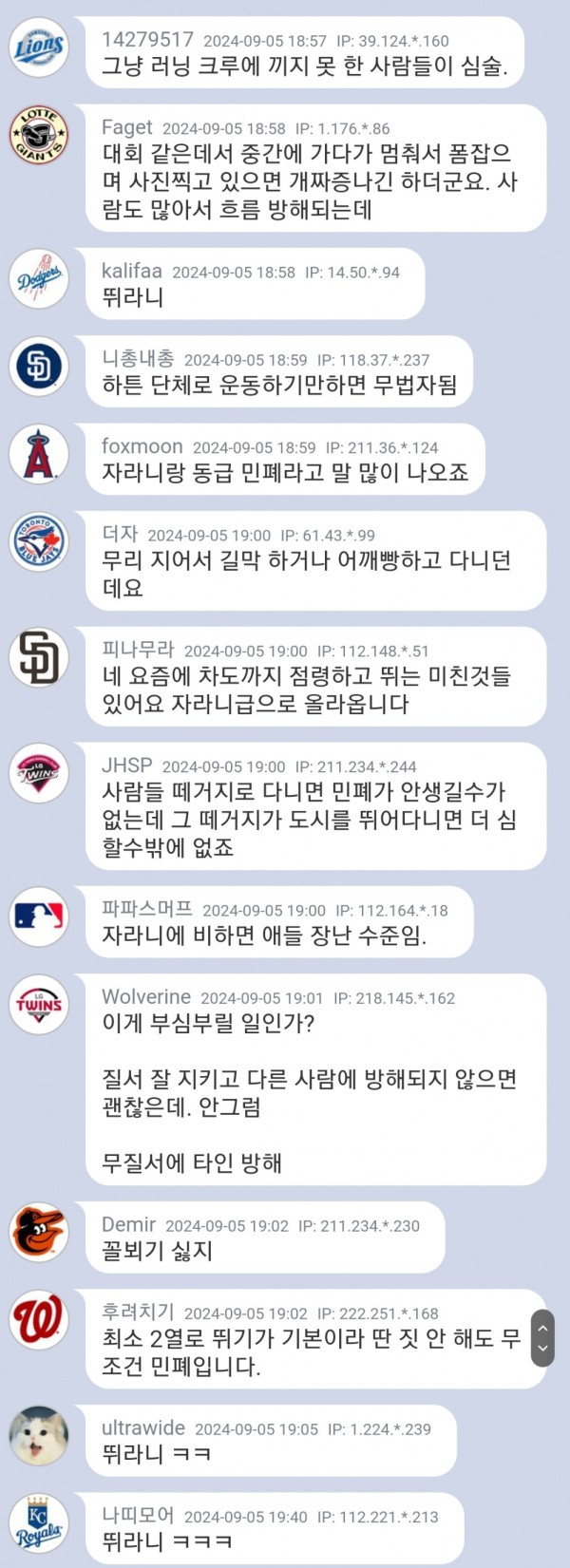Tap the up chevron on the scroll handle
570x1568 pixels.
click(x=542, y=1327)
